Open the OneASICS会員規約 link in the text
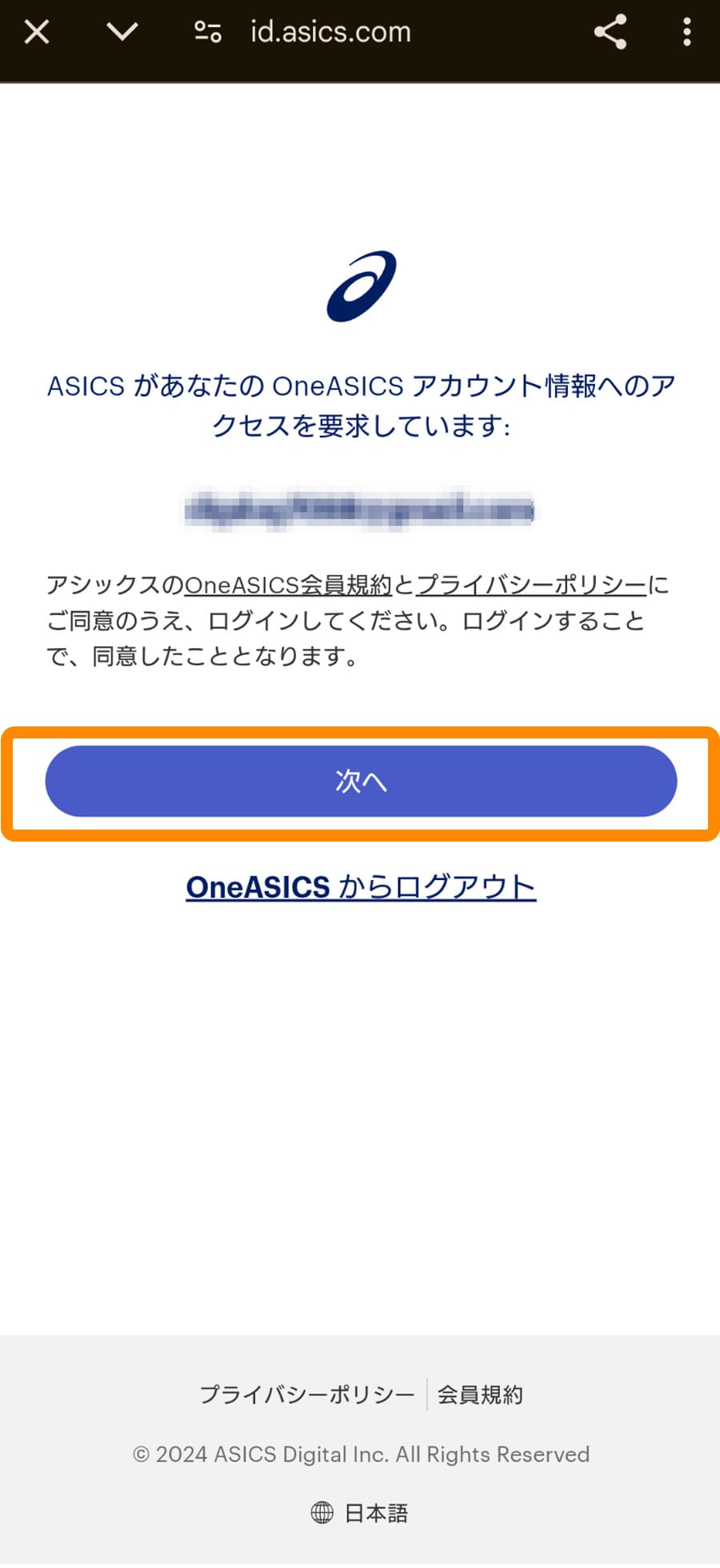This screenshot has height=1568, width=720. 288,586
